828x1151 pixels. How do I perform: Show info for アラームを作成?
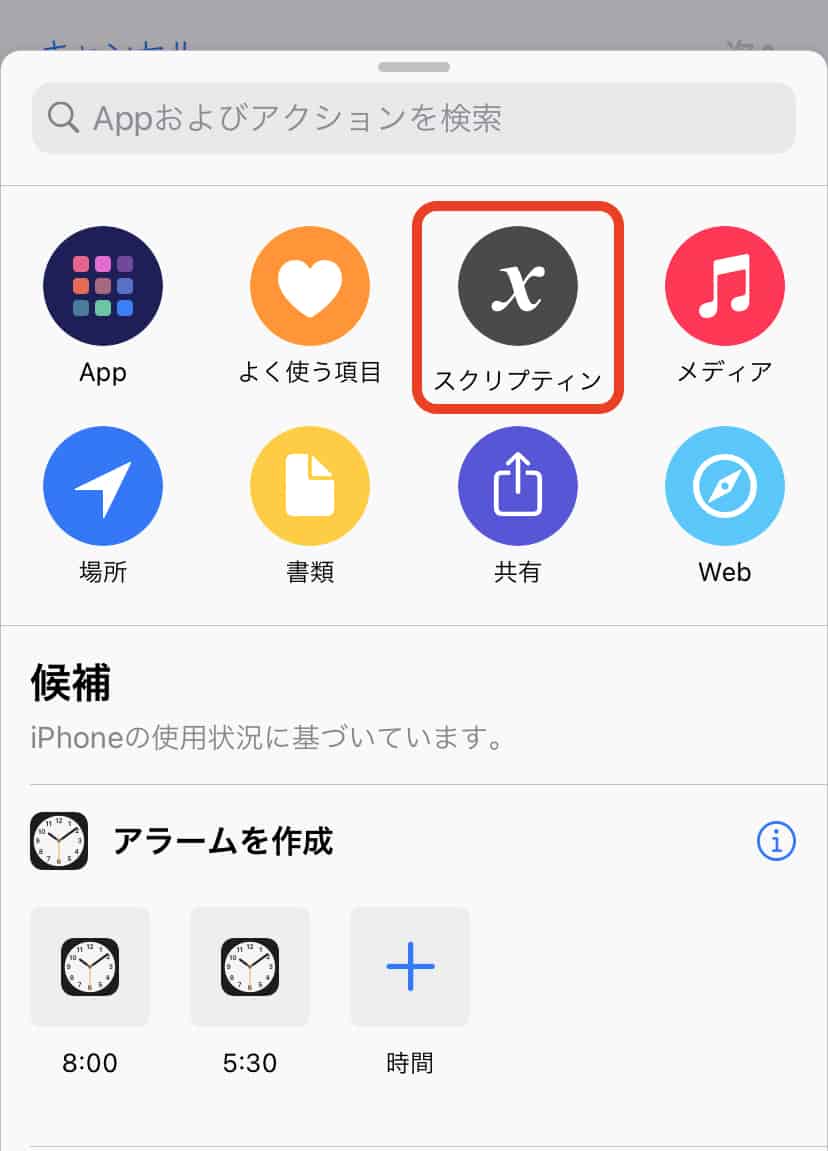point(776,842)
